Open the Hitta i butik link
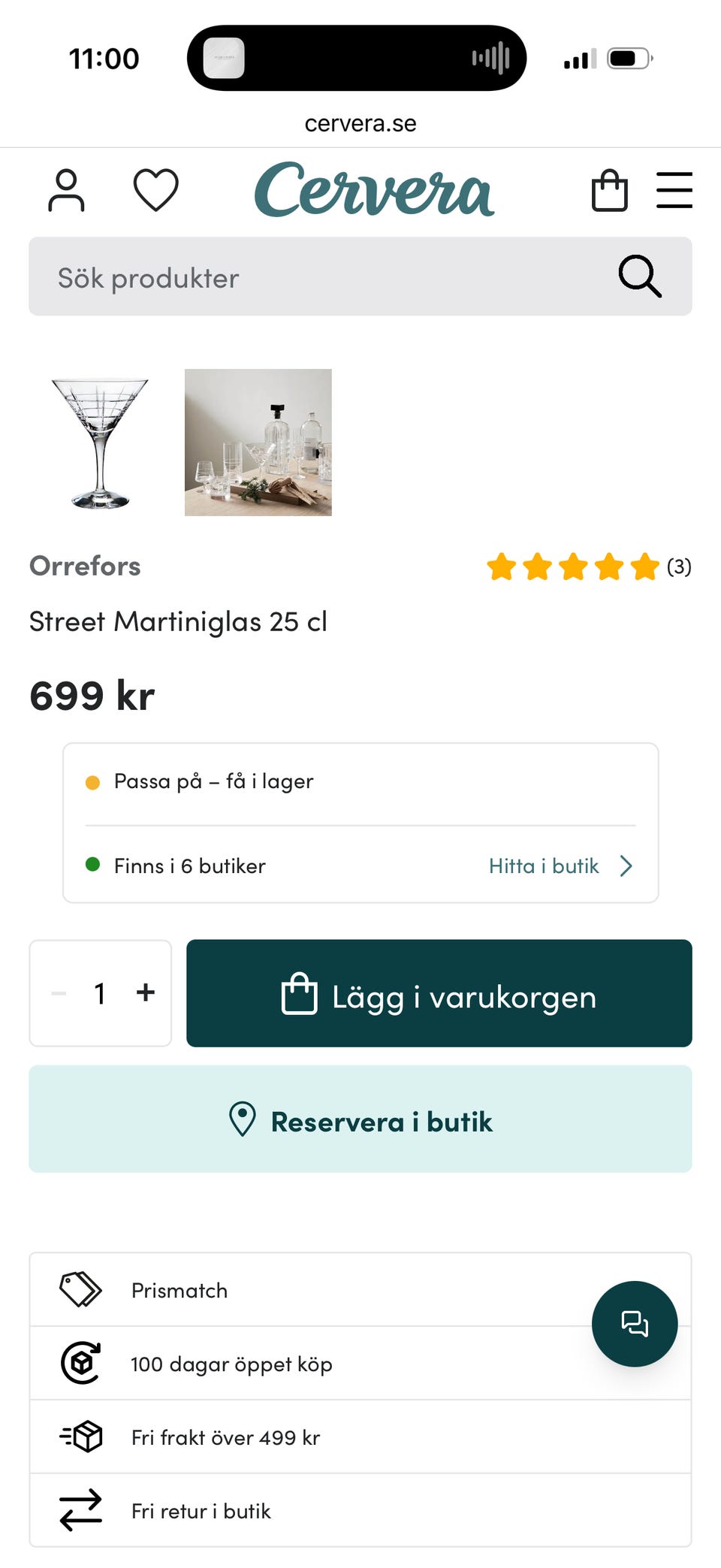Screen dimensions: 721x1568 543,866
